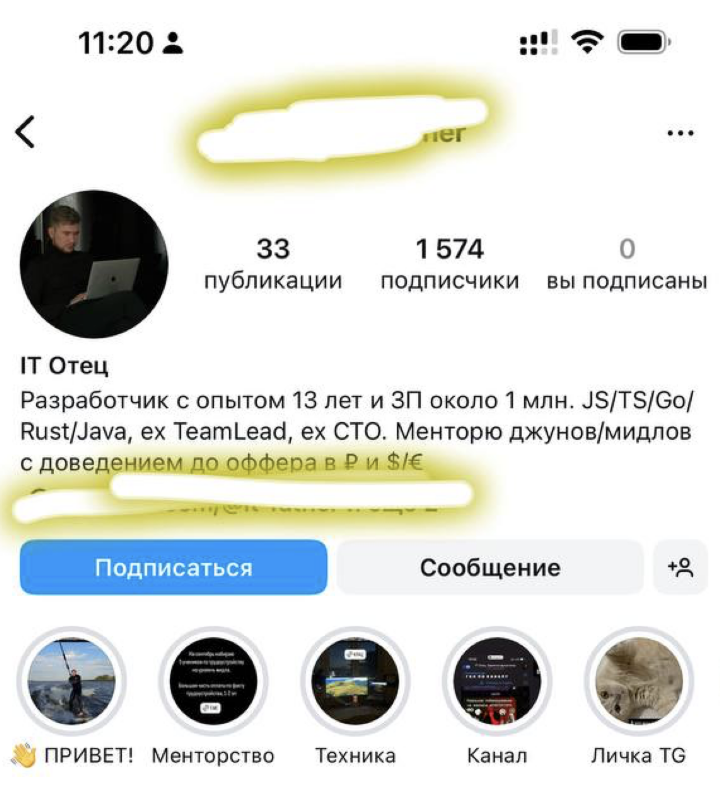The height and width of the screenshot is (790, 720).
Task: Tap the battery indicator icon
Action: click(x=644, y=43)
